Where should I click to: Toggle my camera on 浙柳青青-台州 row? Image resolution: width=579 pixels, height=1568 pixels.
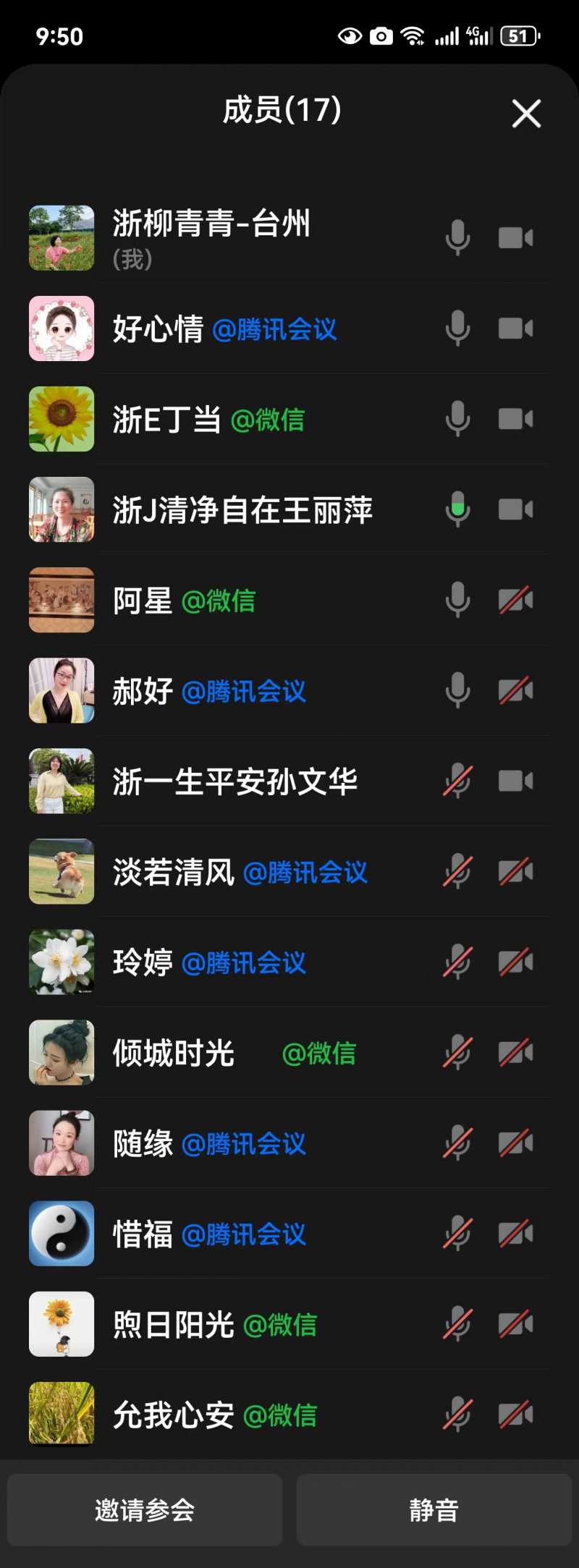515,237
